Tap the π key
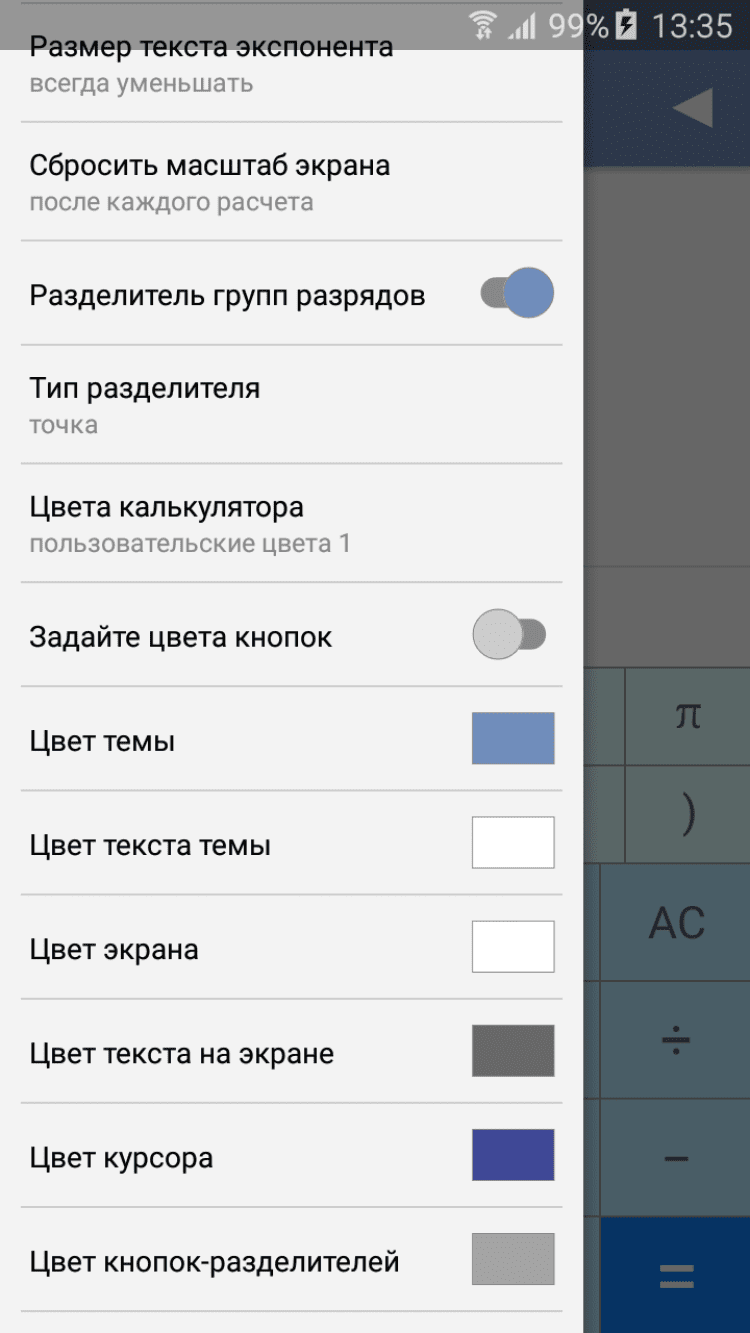Viewport: 750px width, 1333px height. pos(688,716)
